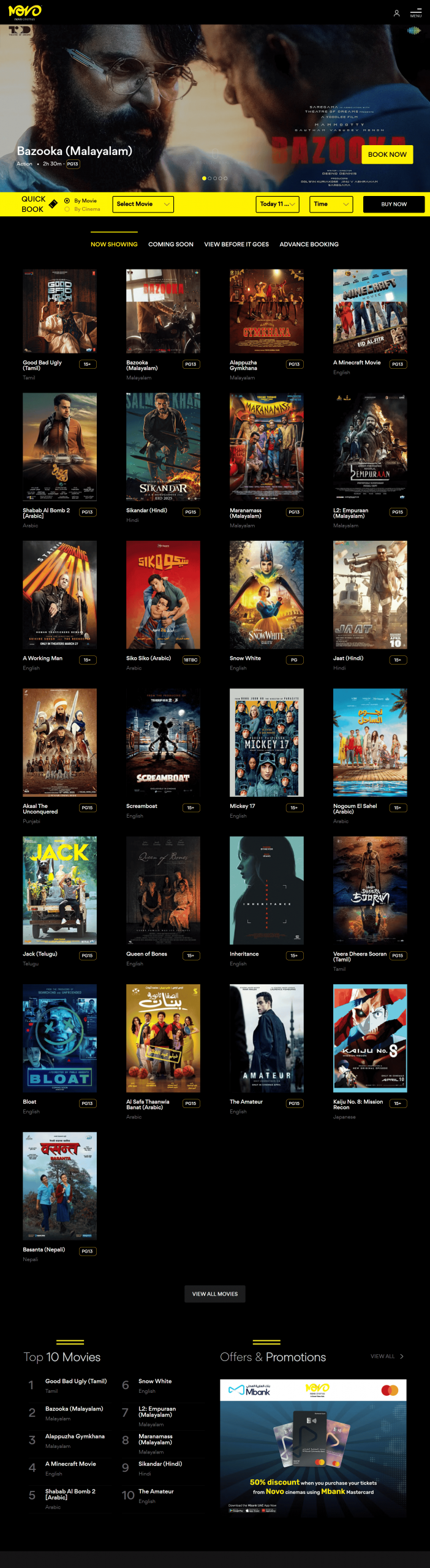Screen dimensions: 430x1568
Task: Tap the VIEW ALL MOVIES button
Action: (215, 1294)
